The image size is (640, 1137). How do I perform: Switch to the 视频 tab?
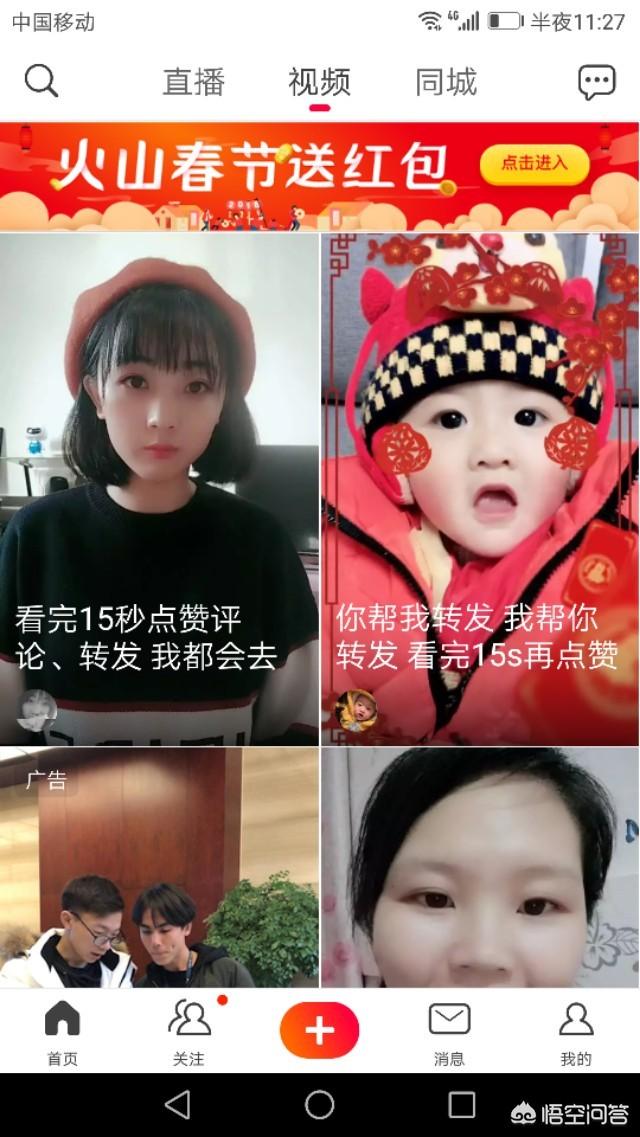click(319, 82)
